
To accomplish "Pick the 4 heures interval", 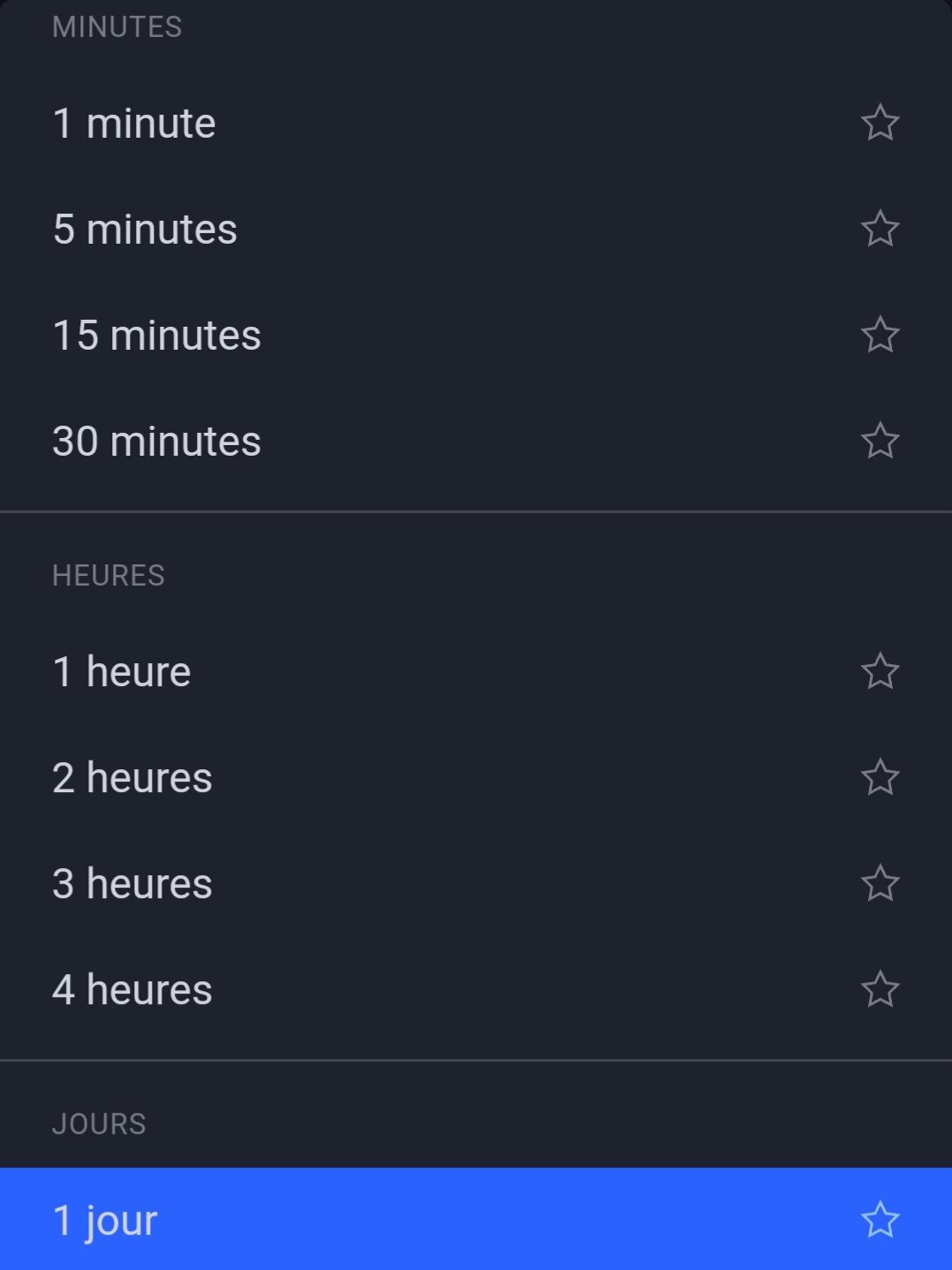I will (132, 990).
